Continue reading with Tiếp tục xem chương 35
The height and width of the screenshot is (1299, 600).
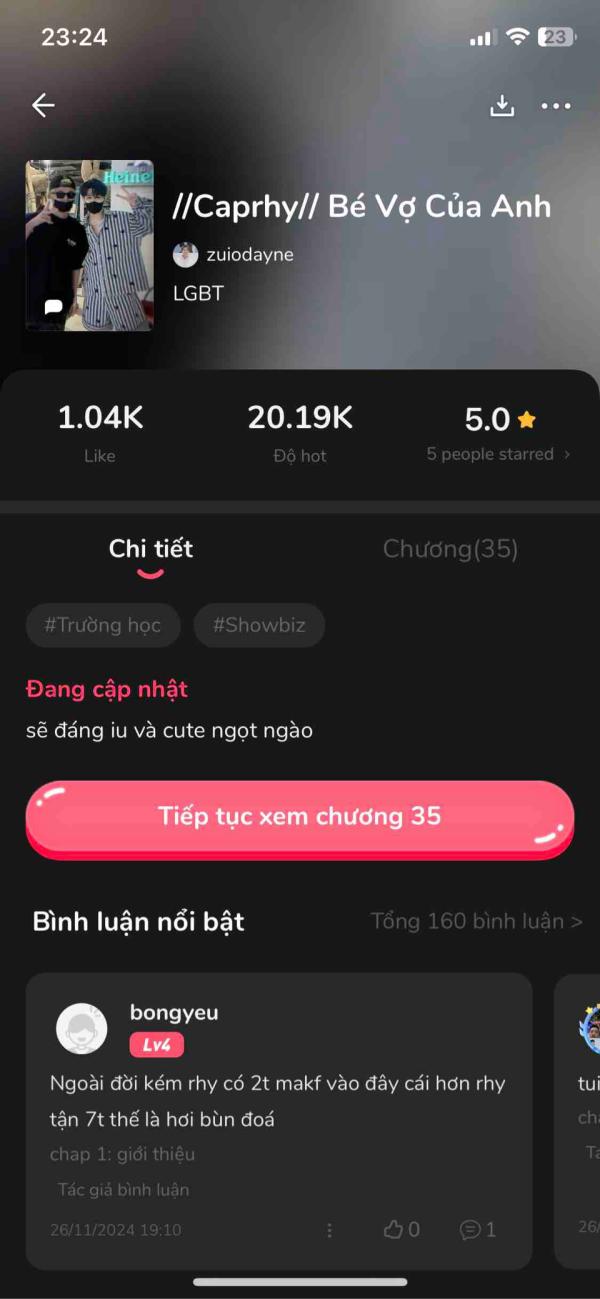pos(299,817)
